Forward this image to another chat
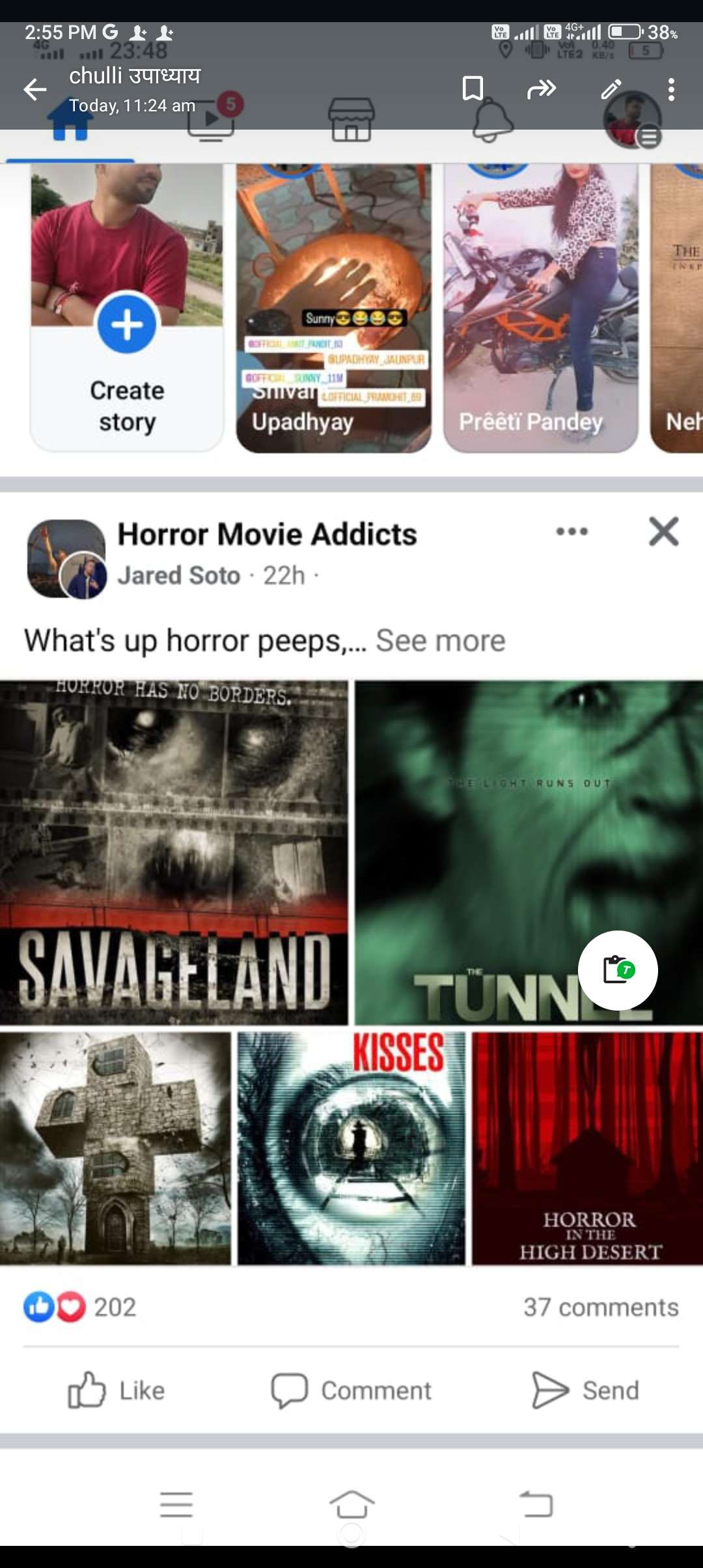The width and height of the screenshot is (703, 1568). click(x=541, y=89)
